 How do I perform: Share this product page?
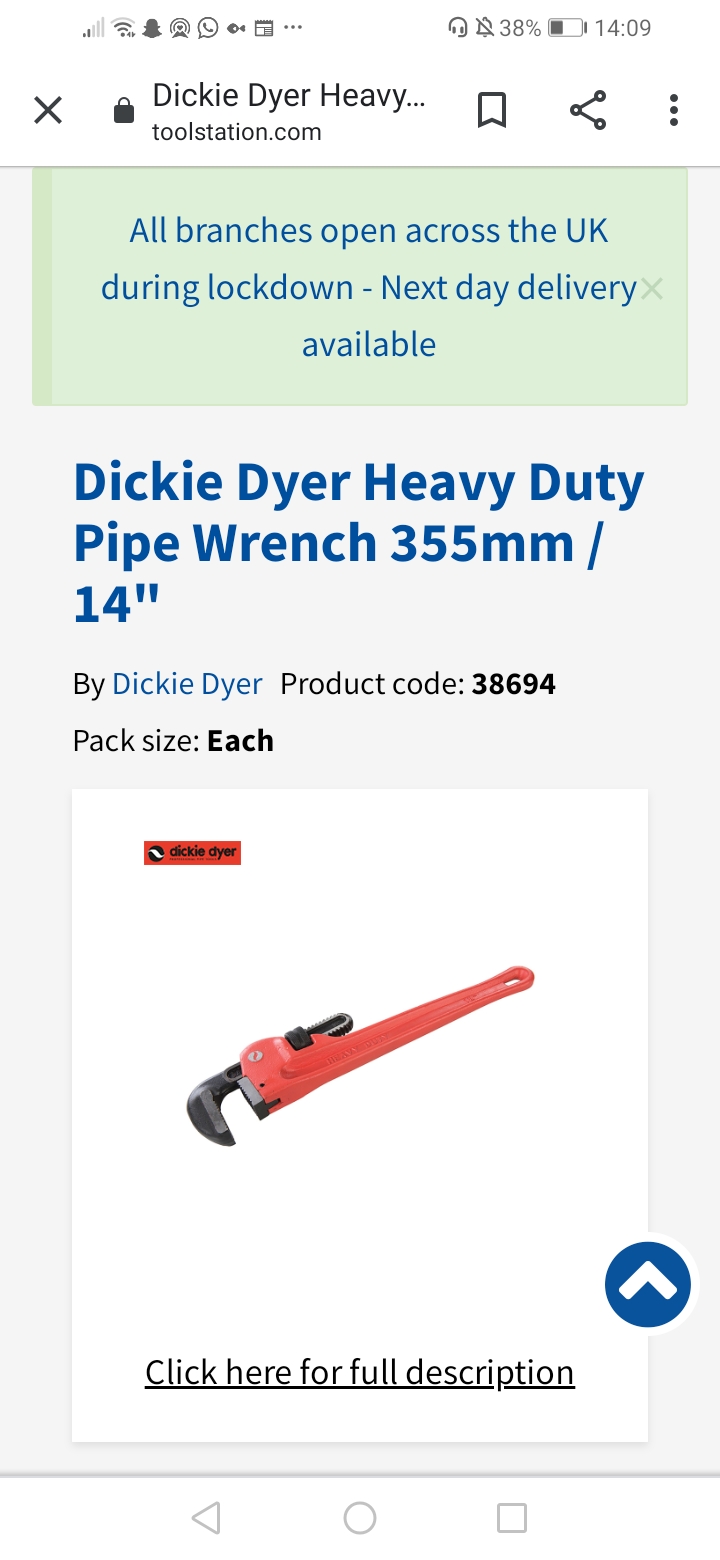click(588, 110)
